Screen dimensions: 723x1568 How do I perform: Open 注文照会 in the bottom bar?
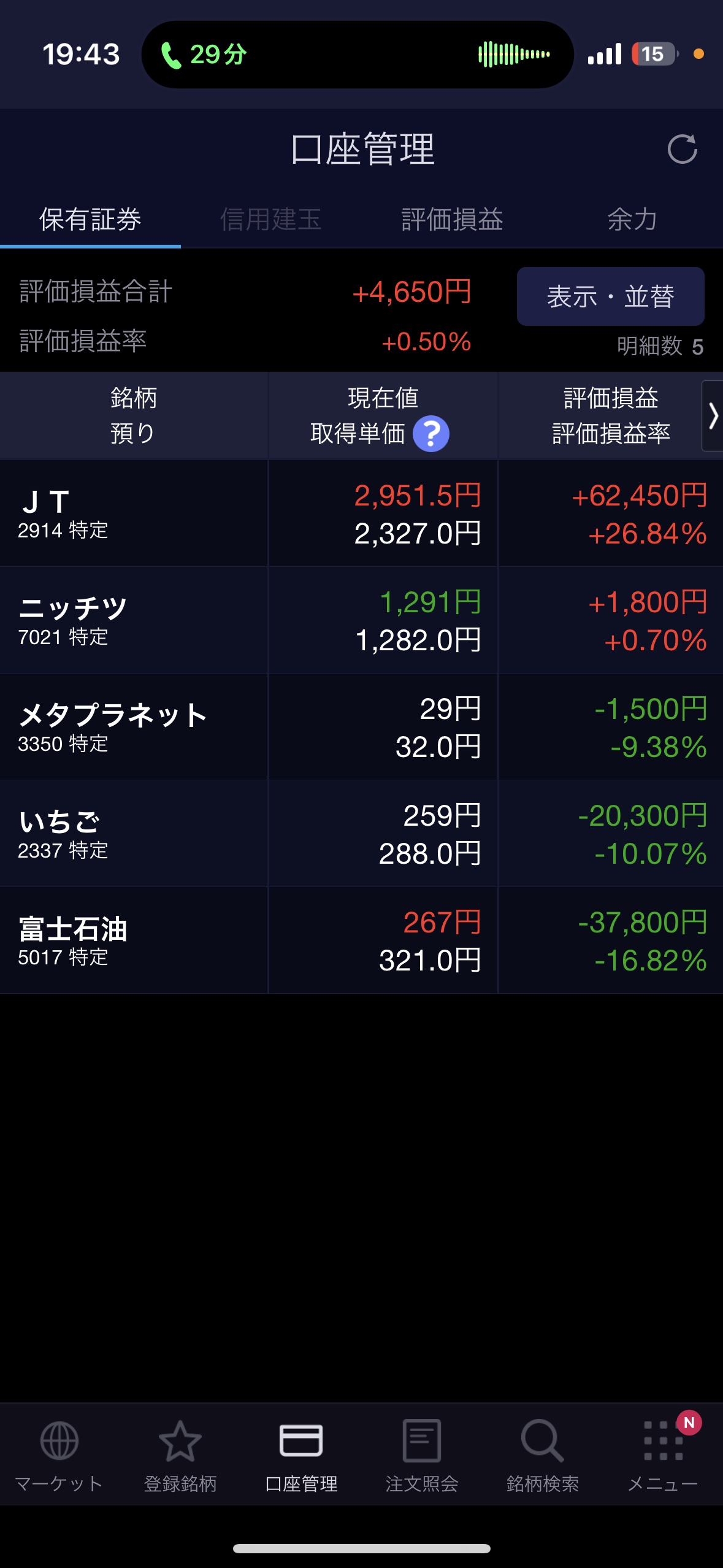point(422,1455)
